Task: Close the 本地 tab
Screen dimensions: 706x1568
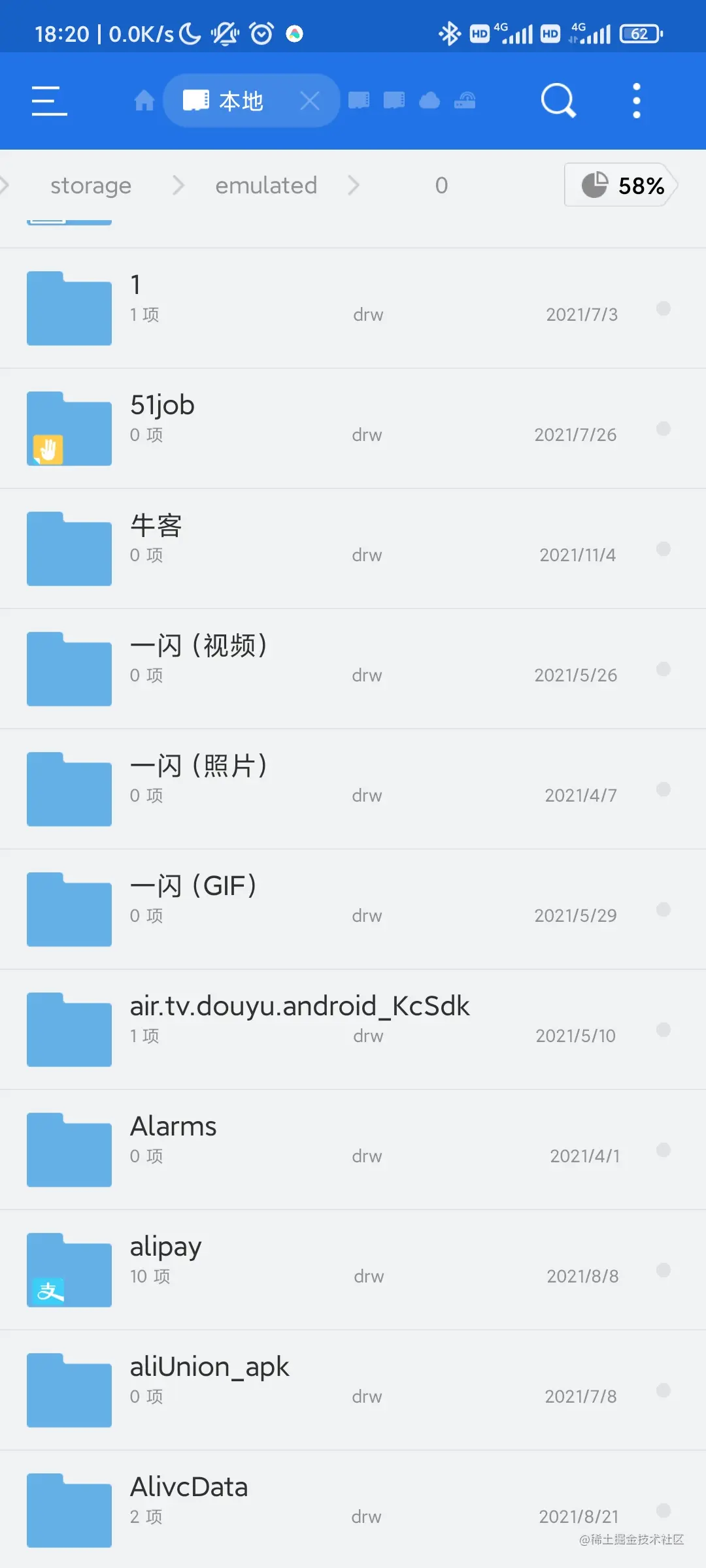Action: coord(310,101)
